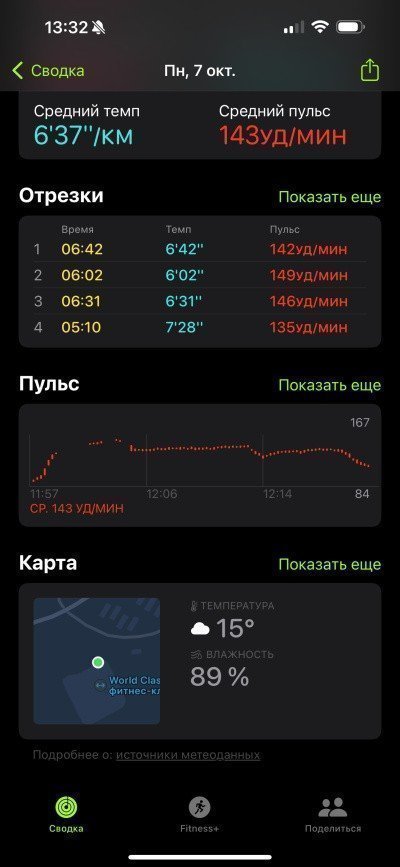Share this workout summary
The height and width of the screenshot is (867, 400).
(x=370, y=70)
